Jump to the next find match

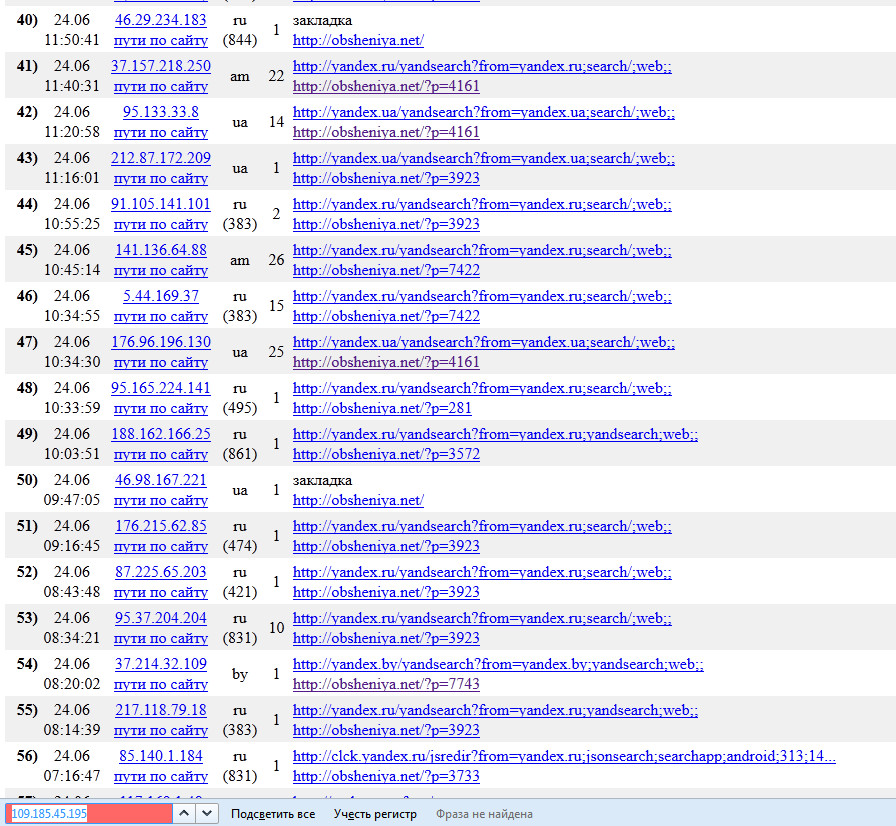pos(207,814)
